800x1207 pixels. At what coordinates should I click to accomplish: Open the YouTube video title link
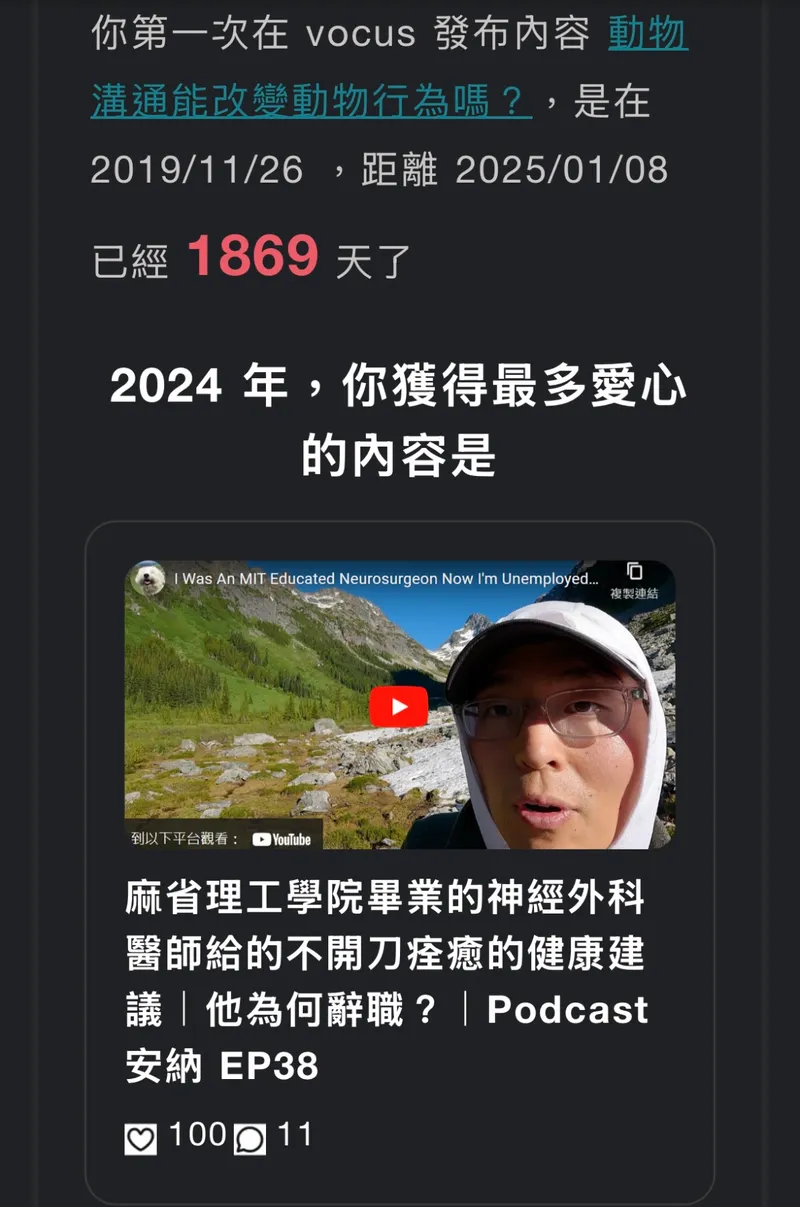386,579
